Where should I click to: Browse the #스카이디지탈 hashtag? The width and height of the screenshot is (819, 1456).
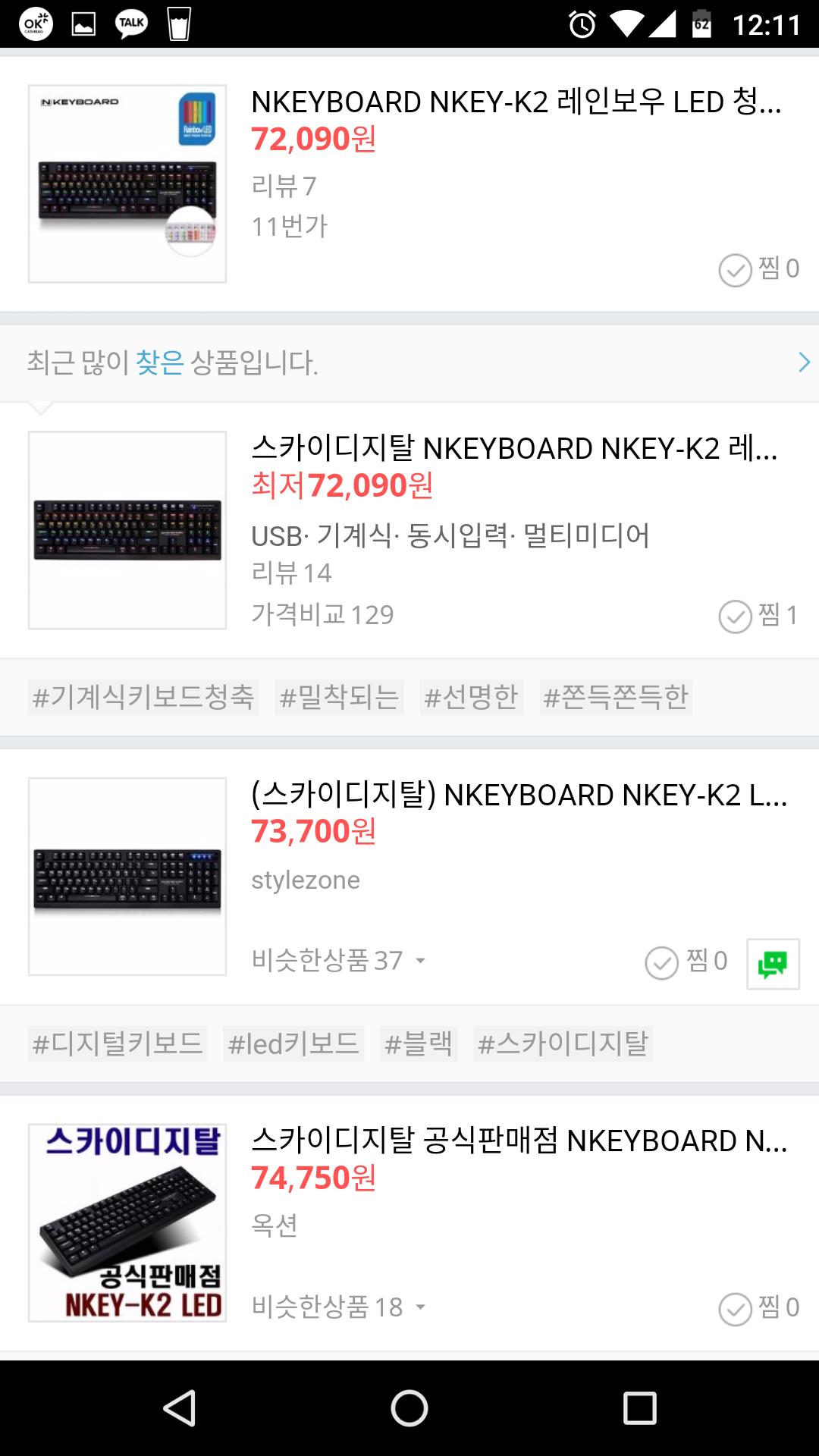[563, 1043]
